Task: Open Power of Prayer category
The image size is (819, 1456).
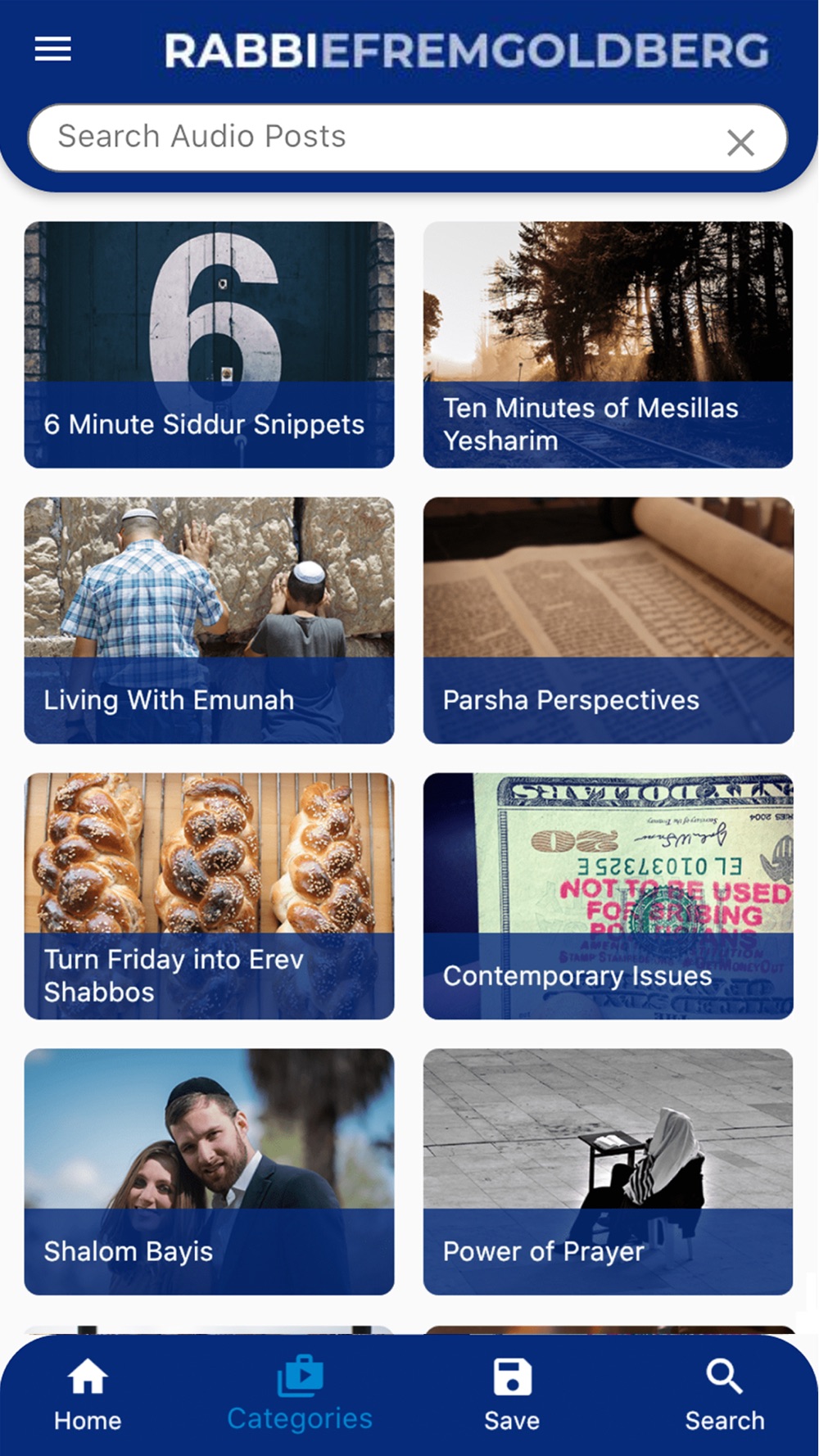Action: point(608,1171)
